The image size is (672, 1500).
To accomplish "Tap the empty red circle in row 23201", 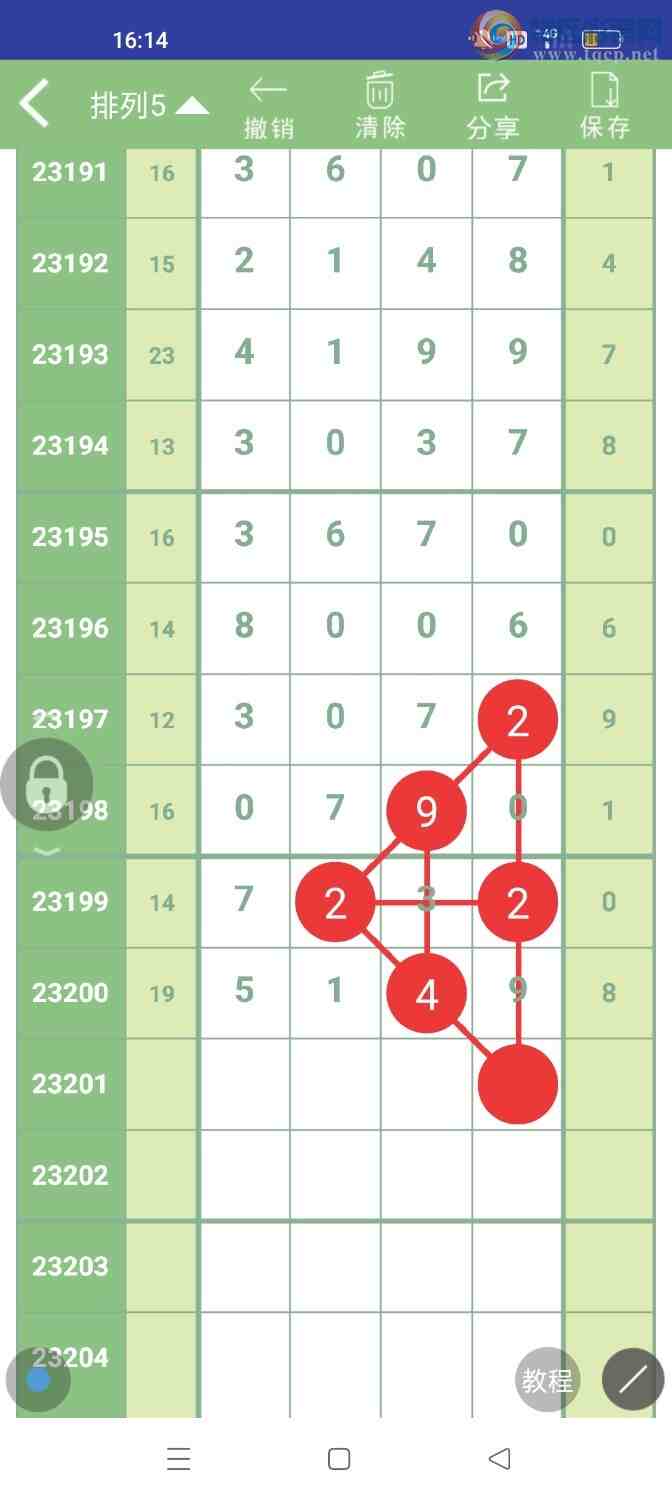I will pos(517,1085).
